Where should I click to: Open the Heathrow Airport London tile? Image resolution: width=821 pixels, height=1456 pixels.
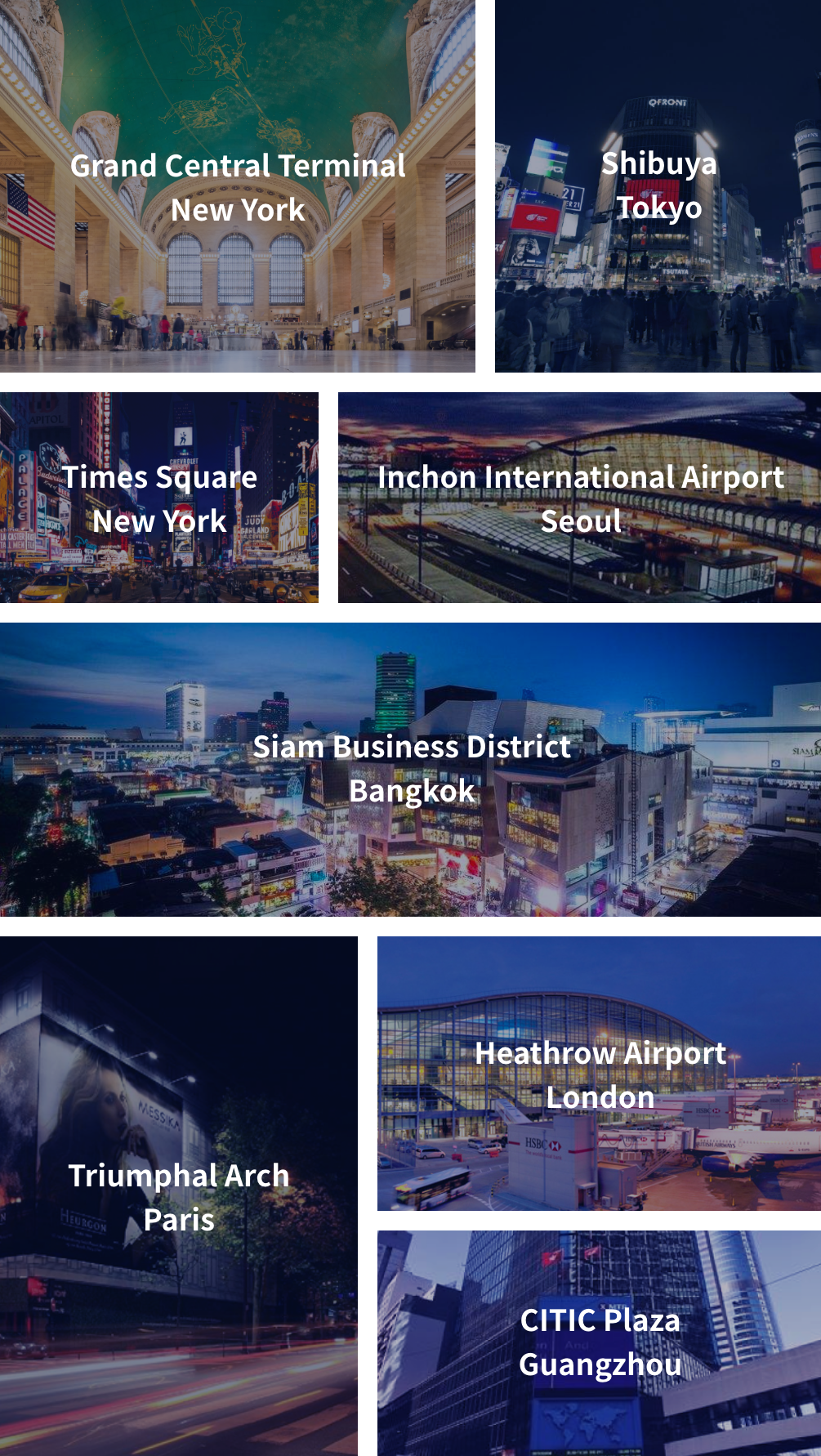coord(599,1074)
